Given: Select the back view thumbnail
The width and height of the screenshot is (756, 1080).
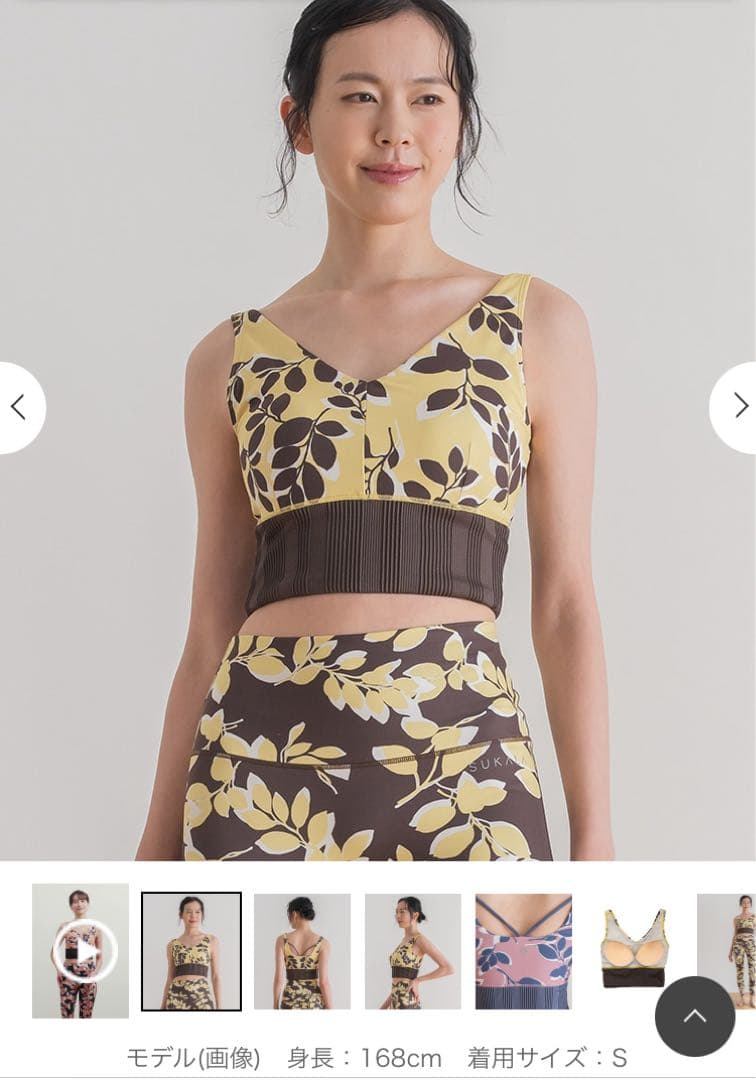Looking at the screenshot, I should click(302, 951).
